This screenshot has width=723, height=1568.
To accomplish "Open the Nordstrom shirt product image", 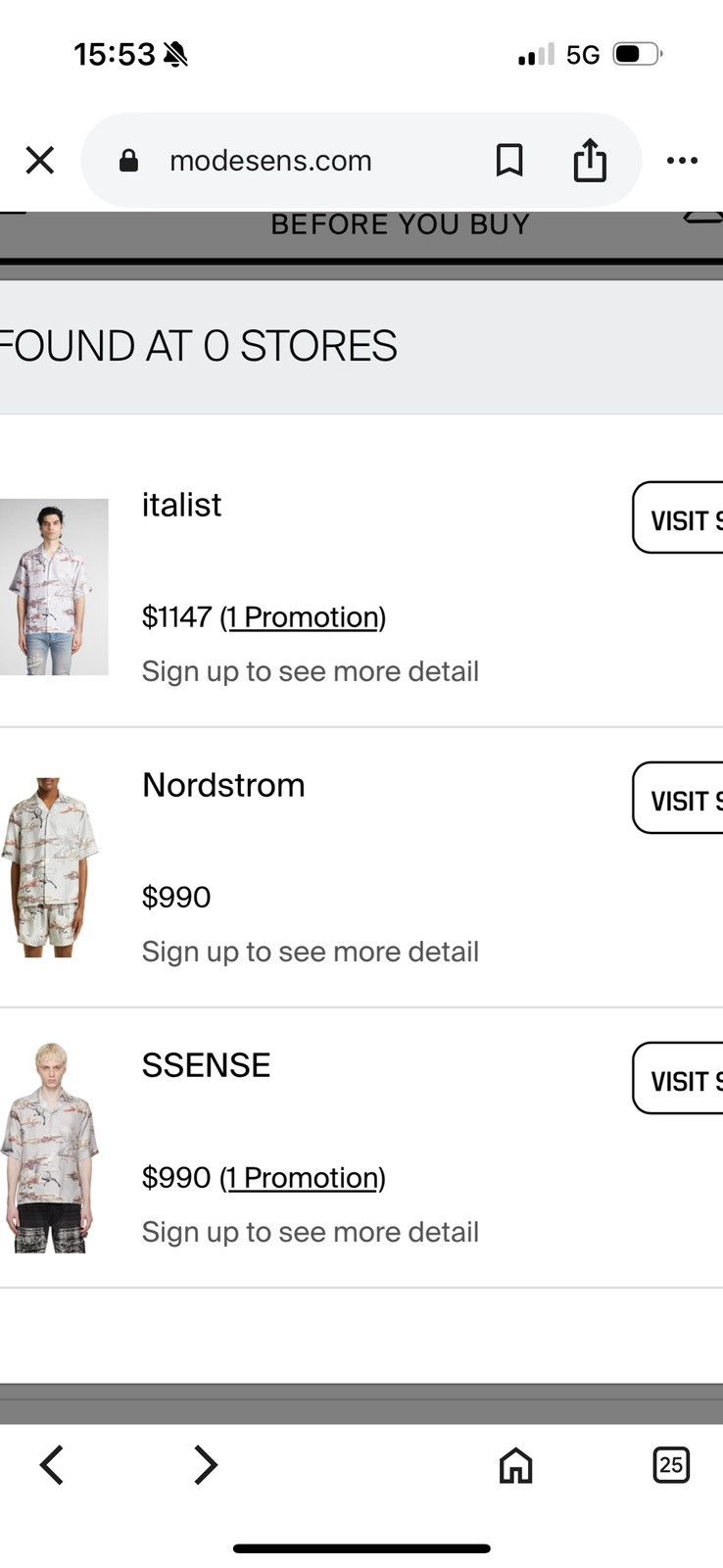I will 50,867.
